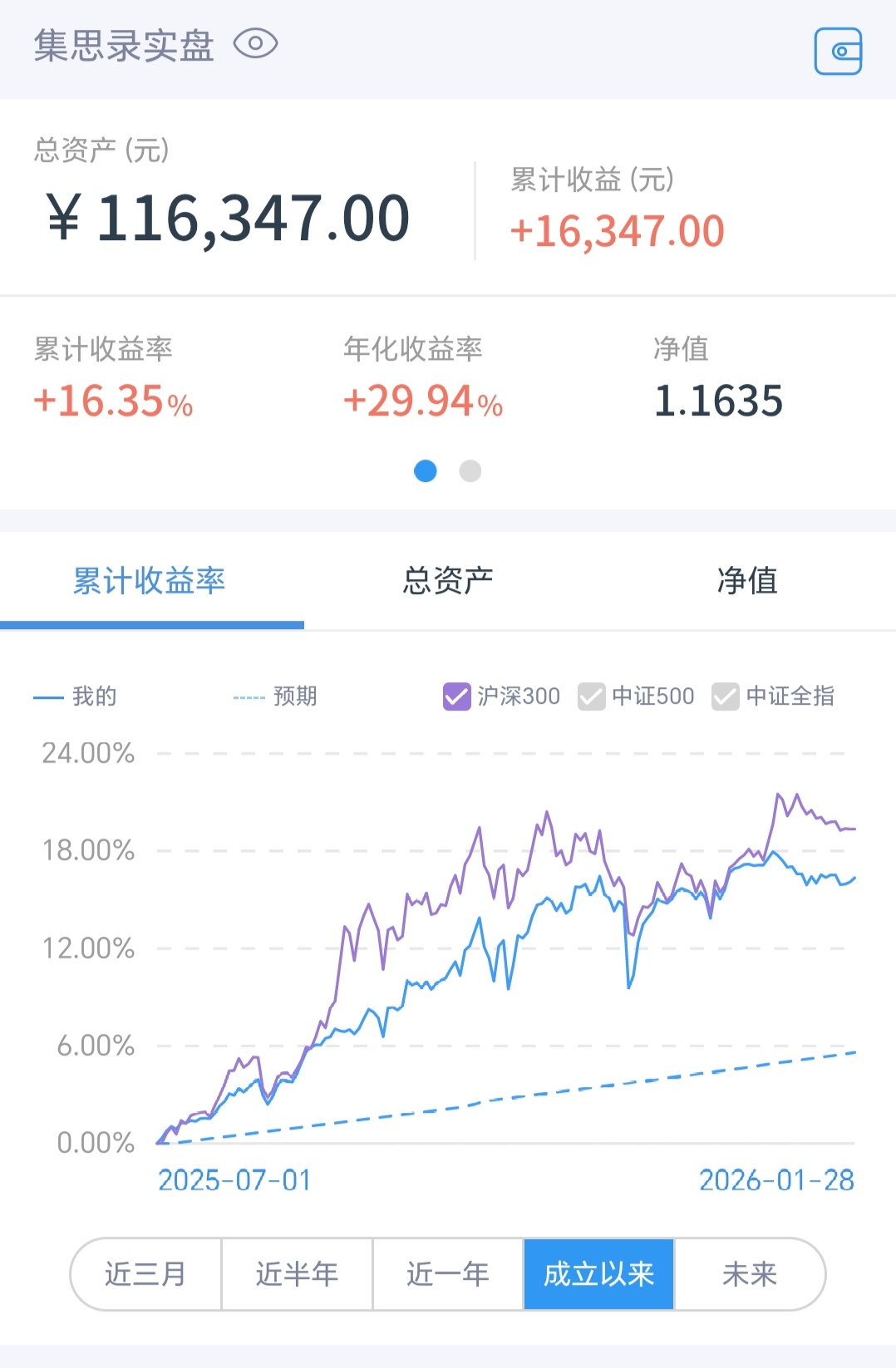Uncheck the 沪深300 benchmark
The height and width of the screenshot is (1368, 896).
pyautogui.click(x=457, y=696)
